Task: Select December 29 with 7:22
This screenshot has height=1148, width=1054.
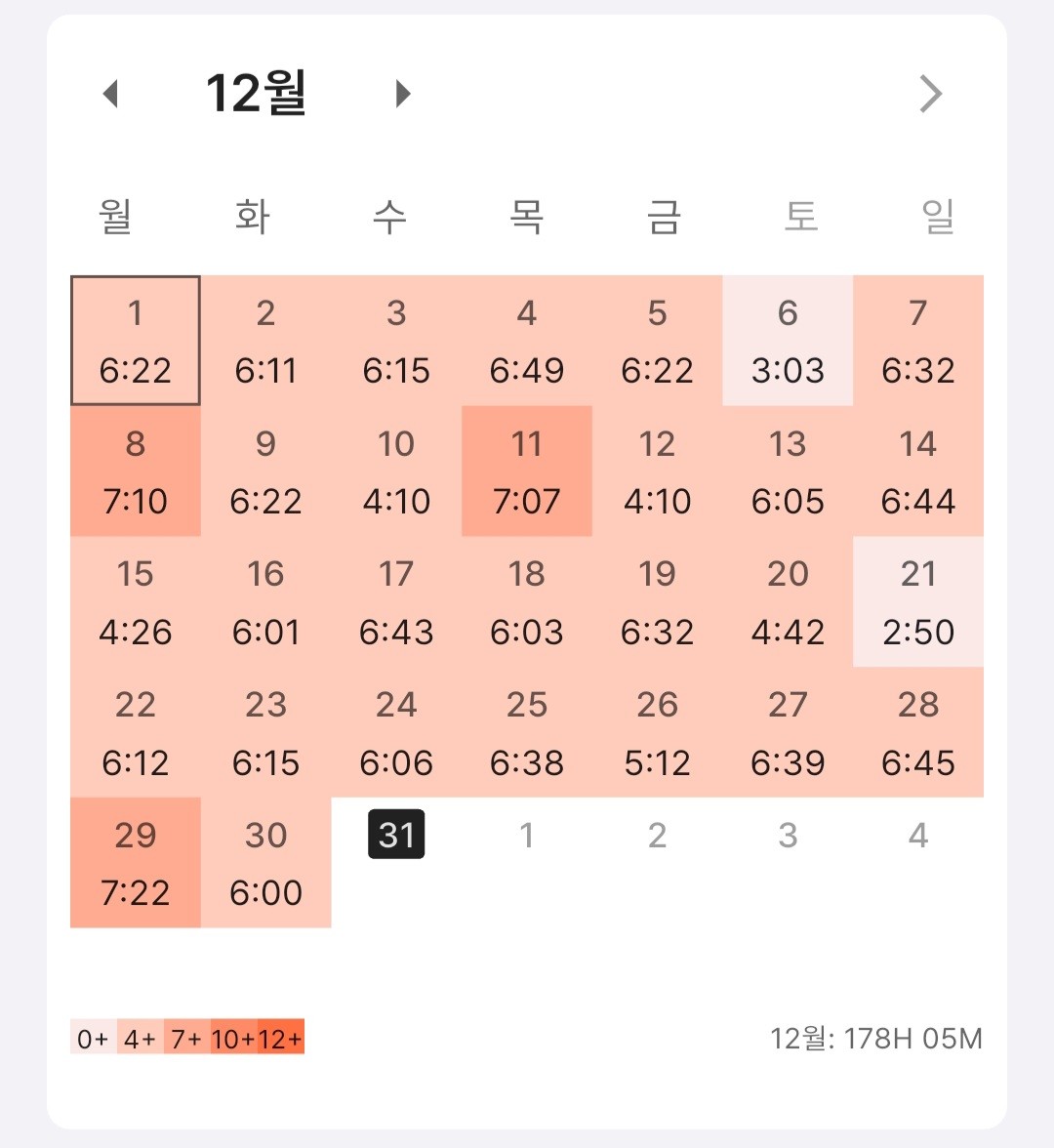Action: pyautogui.click(x=136, y=863)
